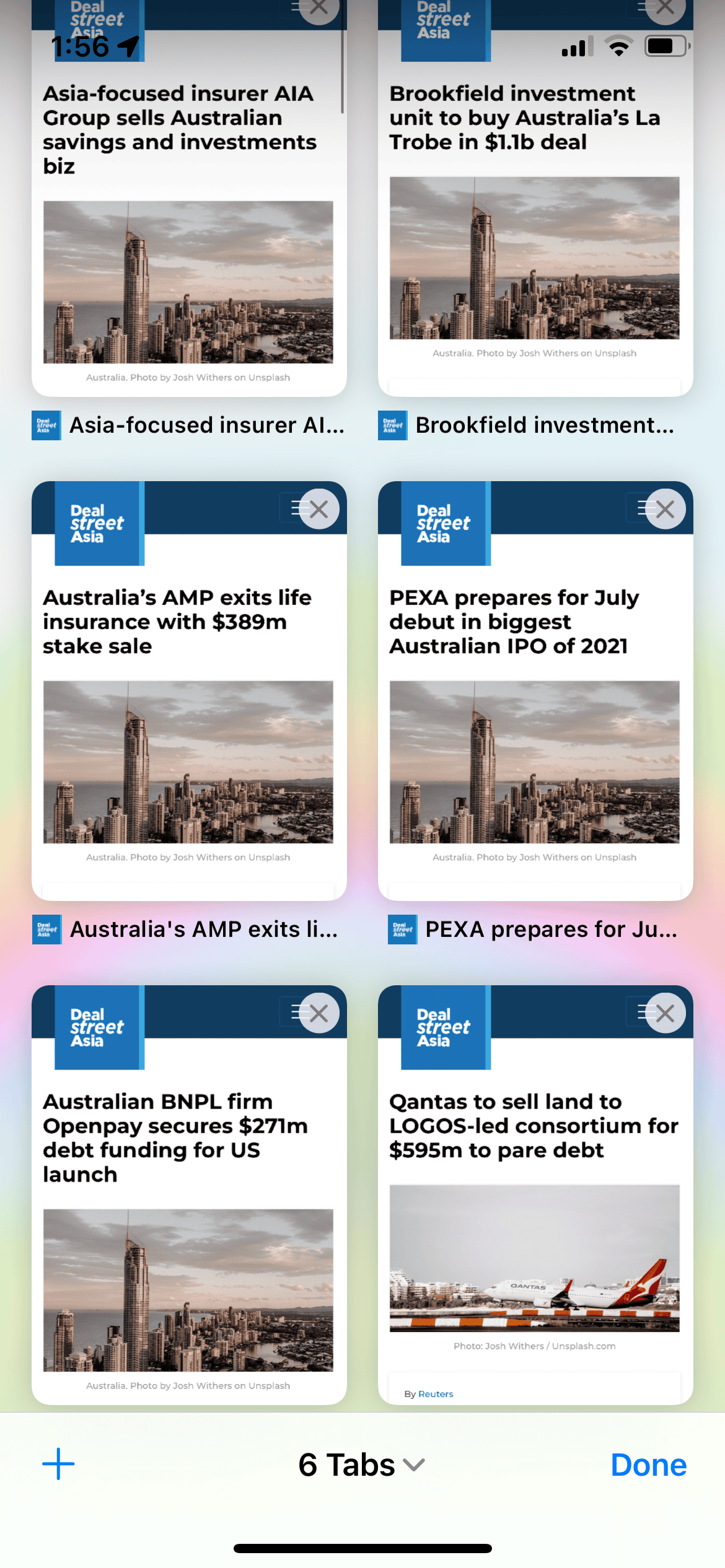The width and height of the screenshot is (725, 1568).
Task: Close the Openpay BNPL firm tab
Action: pyautogui.click(x=319, y=1013)
